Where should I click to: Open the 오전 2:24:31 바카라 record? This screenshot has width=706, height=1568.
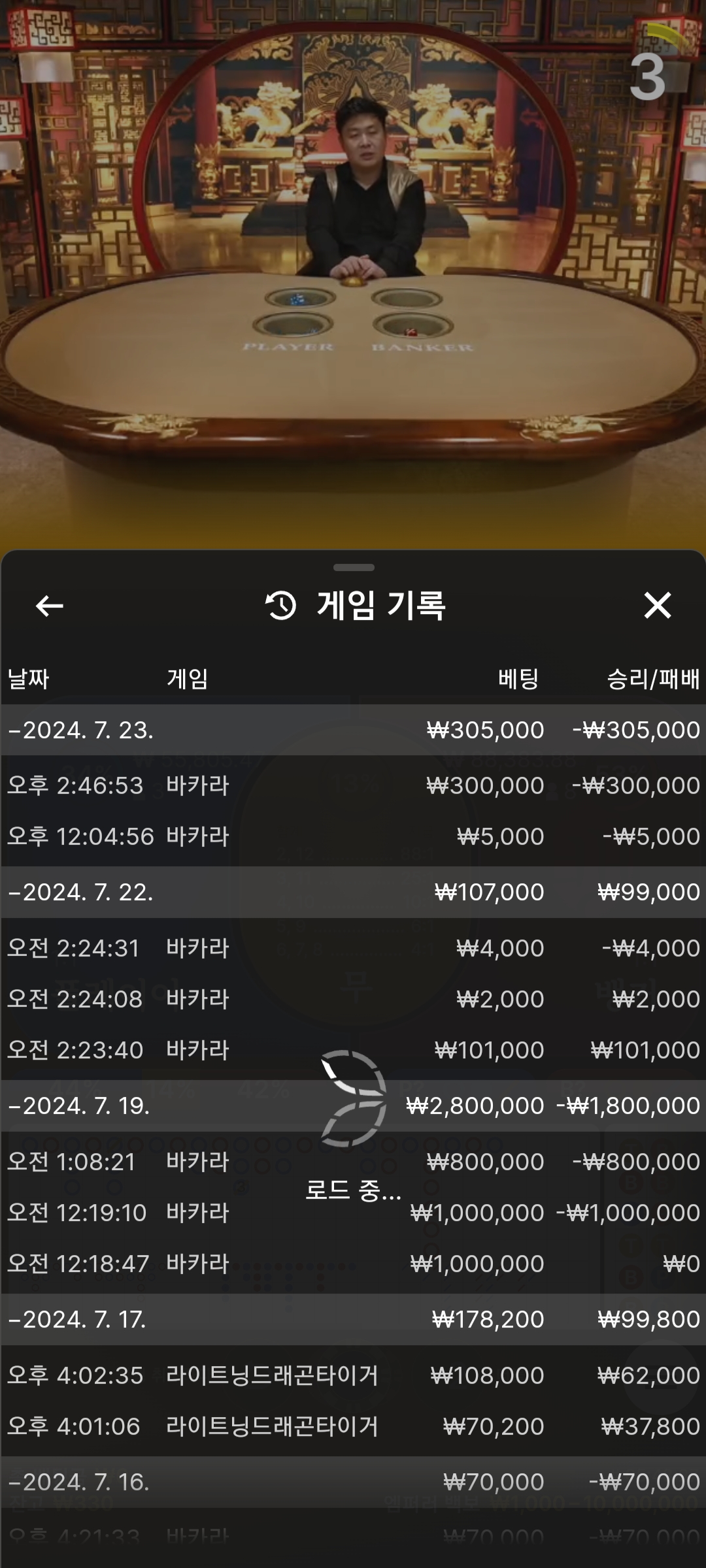click(353, 948)
